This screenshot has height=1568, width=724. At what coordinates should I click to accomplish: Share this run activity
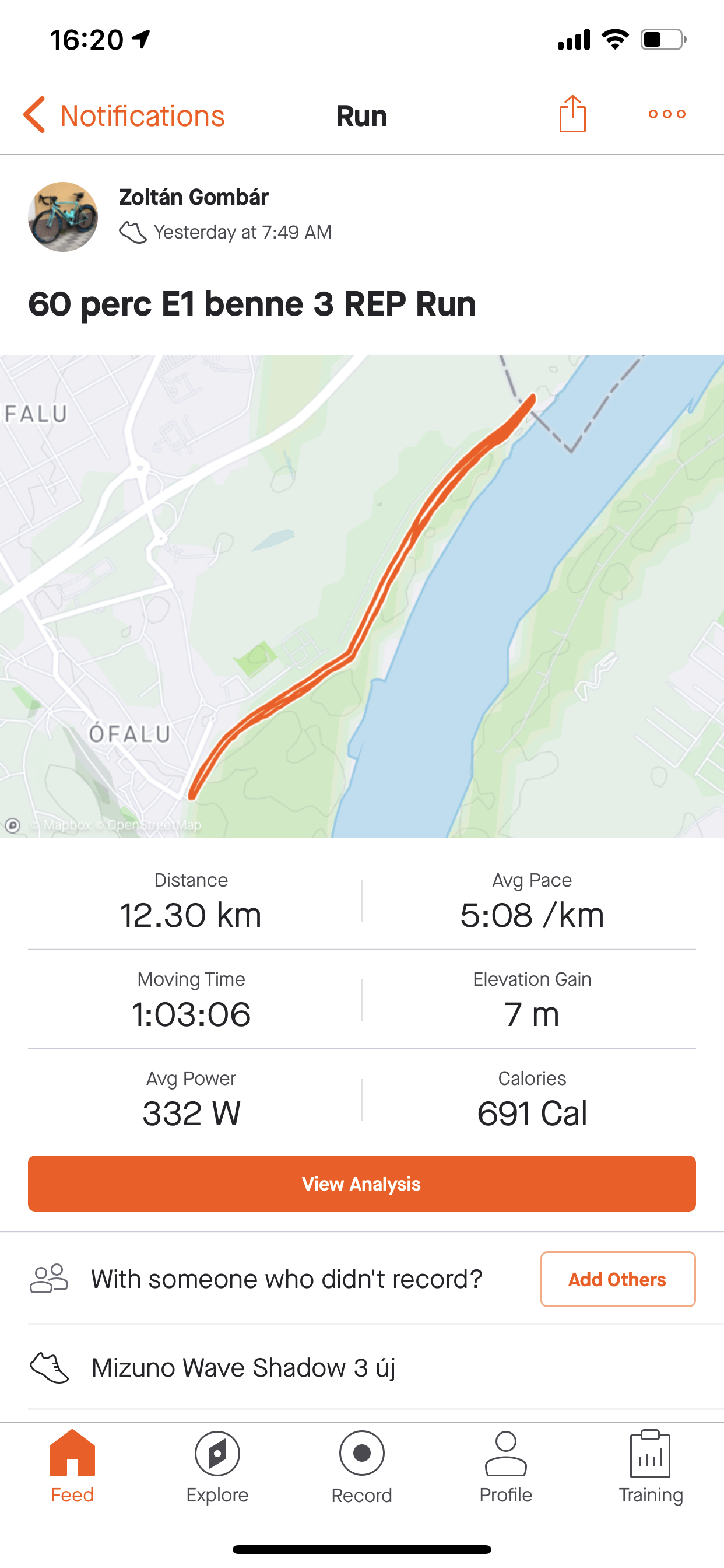click(572, 114)
